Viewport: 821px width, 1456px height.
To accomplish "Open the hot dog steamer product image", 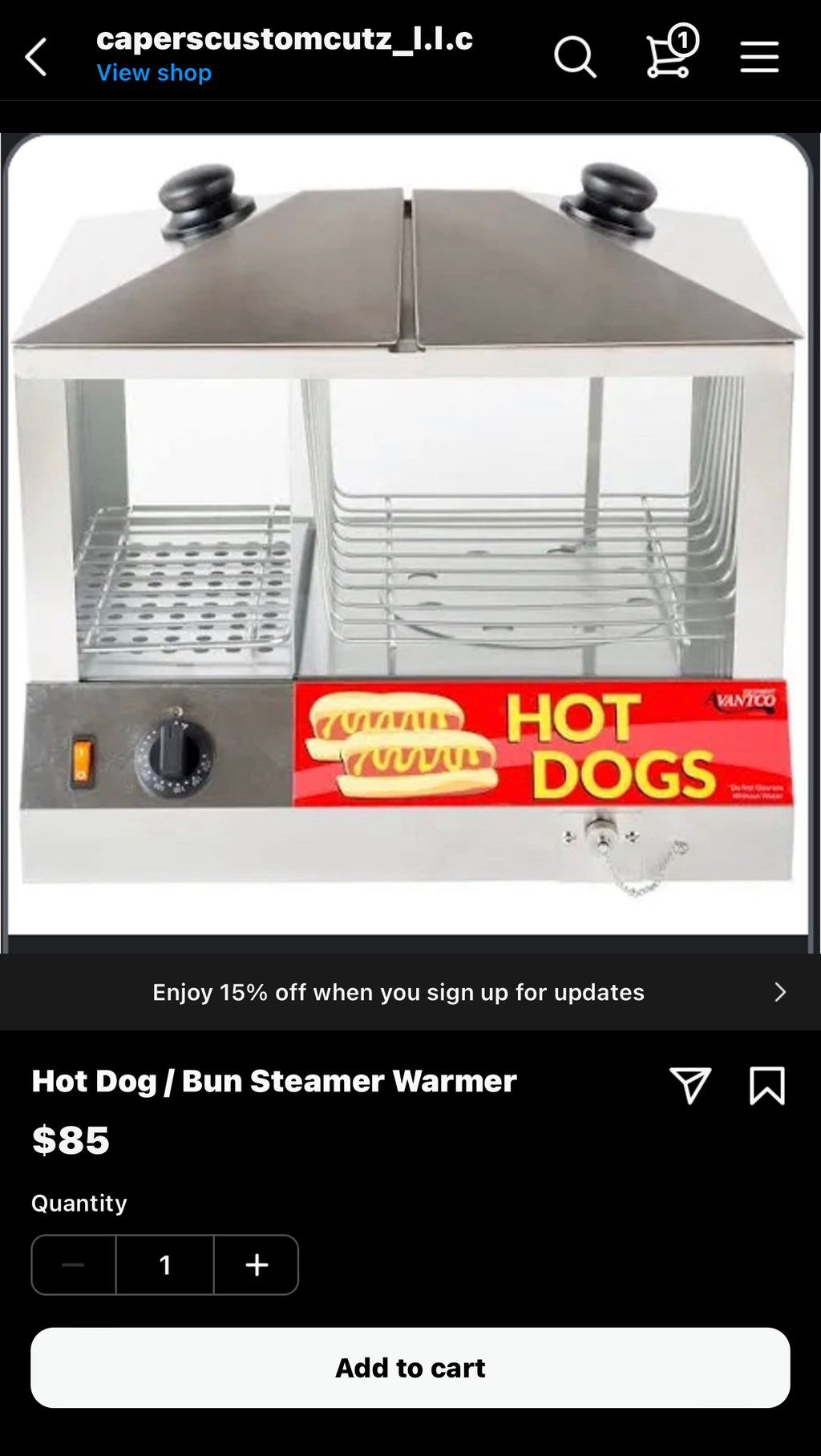I will click(x=409, y=533).
